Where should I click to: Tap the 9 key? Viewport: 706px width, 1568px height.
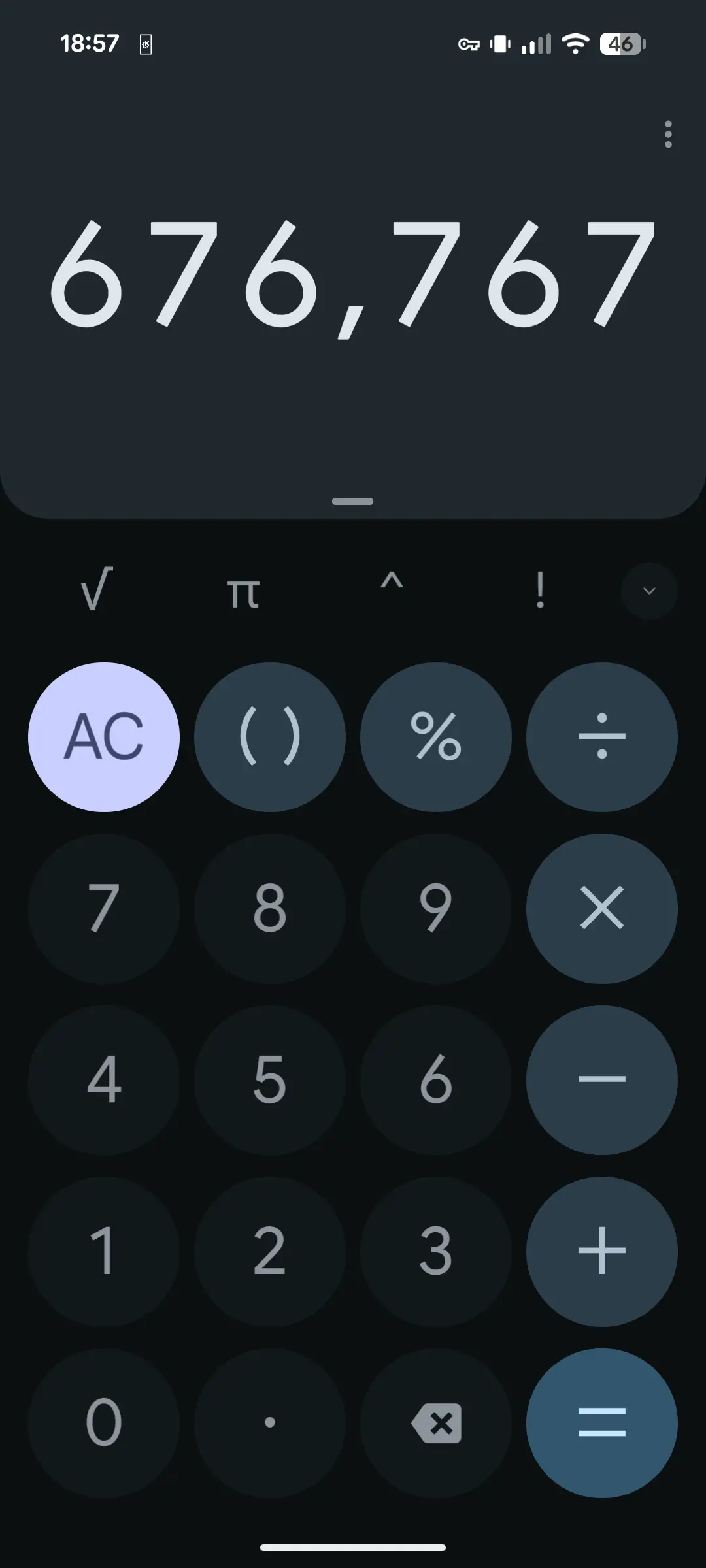tap(436, 908)
